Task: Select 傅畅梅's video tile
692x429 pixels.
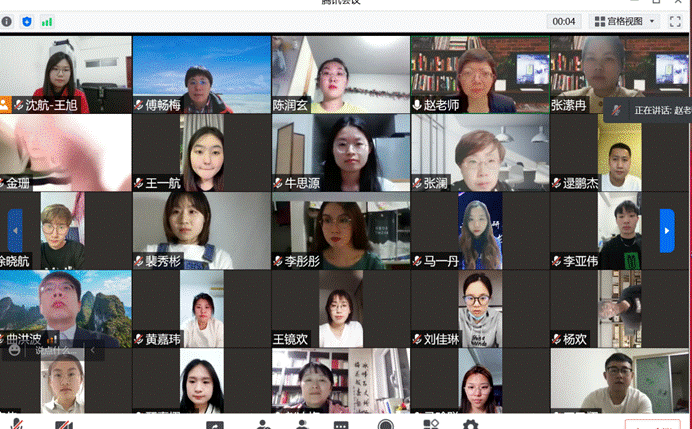Action: [x=201, y=73]
